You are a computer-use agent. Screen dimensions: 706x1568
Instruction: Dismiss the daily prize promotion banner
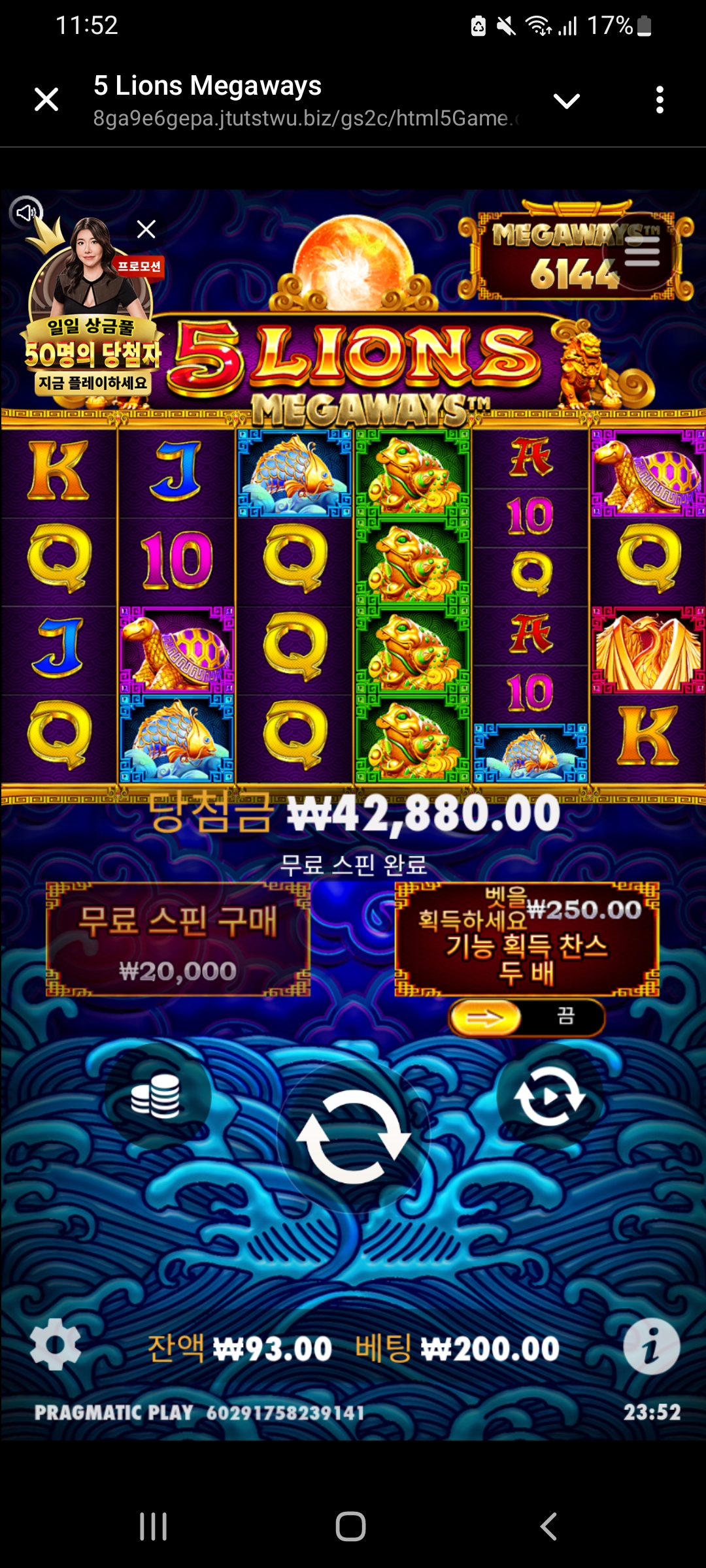[x=146, y=229]
